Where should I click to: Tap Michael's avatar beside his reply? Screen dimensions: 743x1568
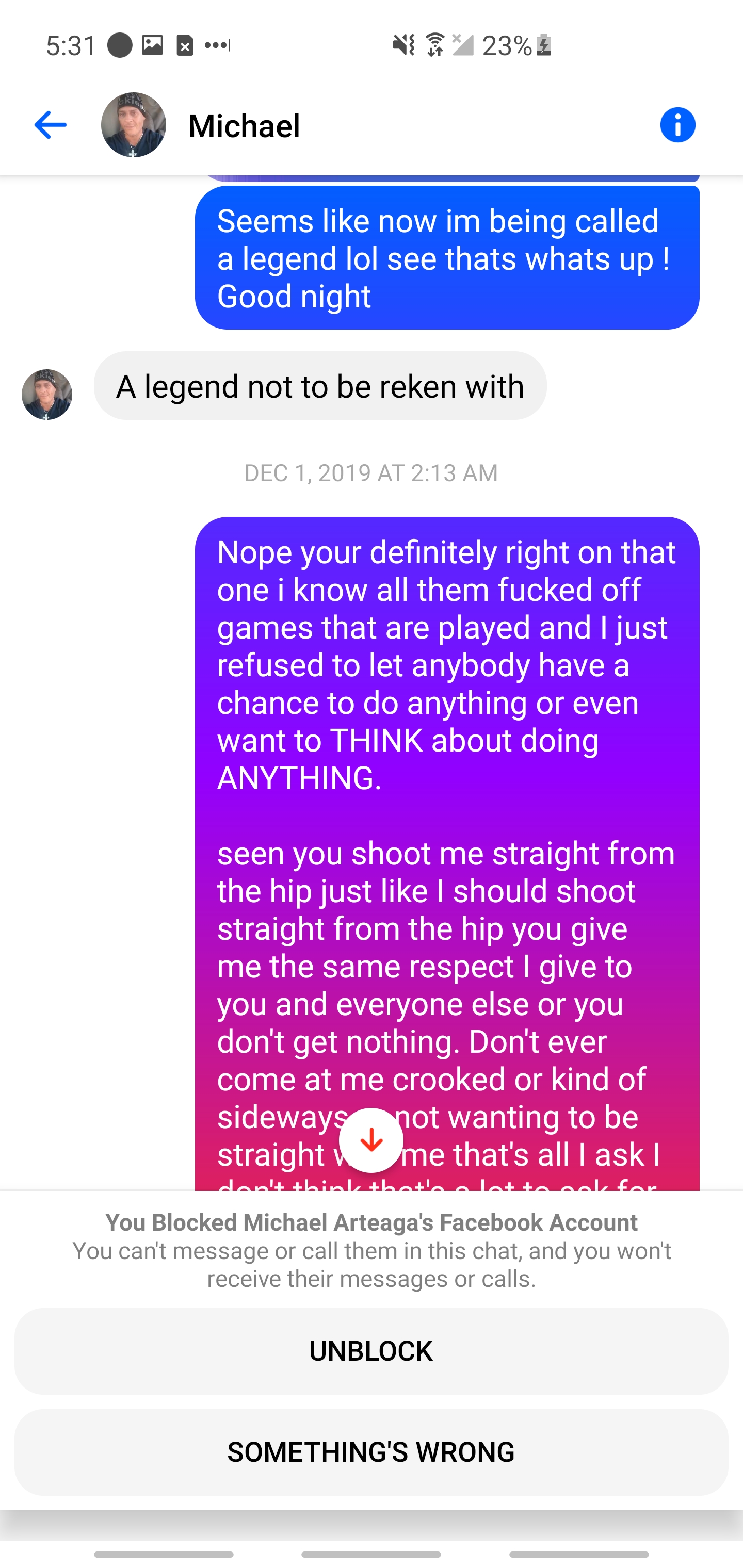pos(47,395)
